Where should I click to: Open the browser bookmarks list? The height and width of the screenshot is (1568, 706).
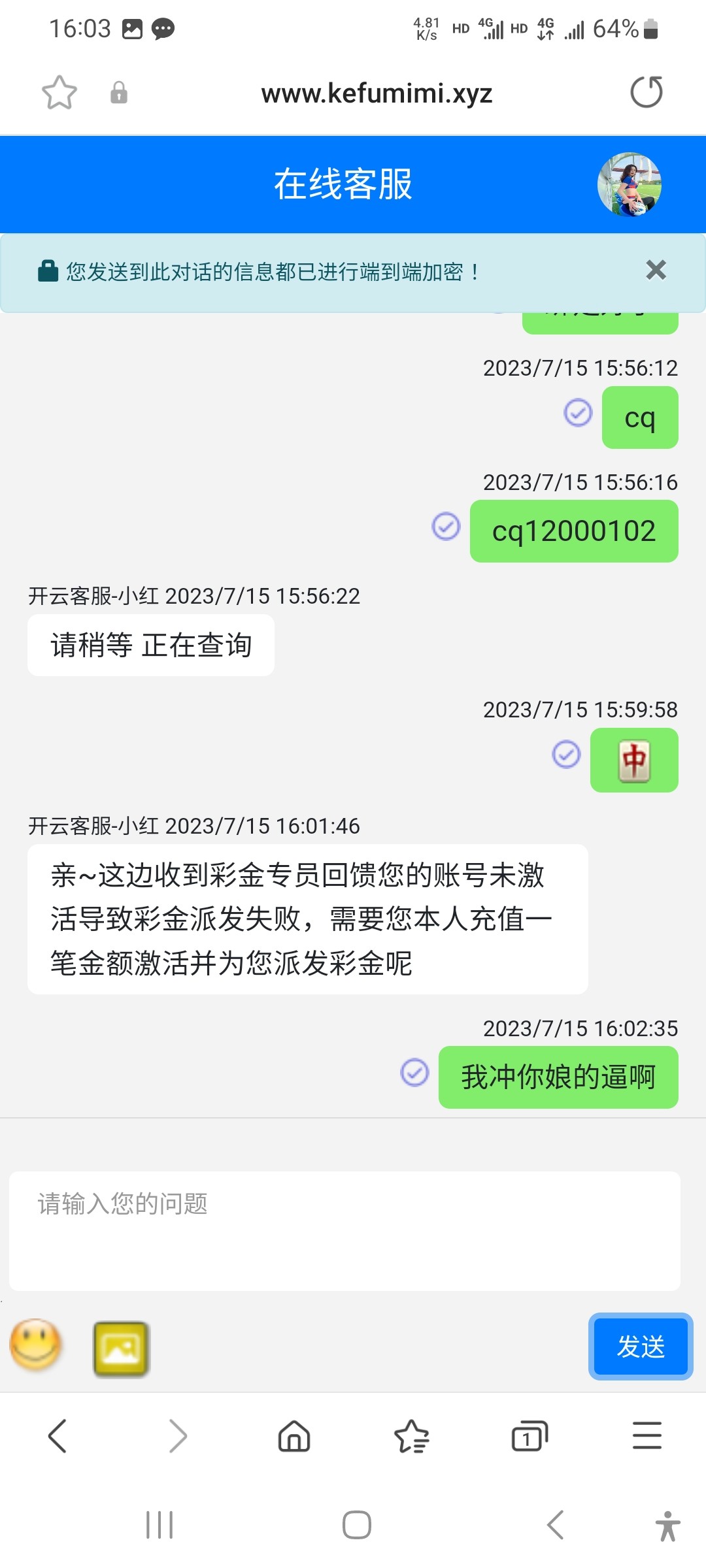pyautogui.click(x=412, y=1436)
